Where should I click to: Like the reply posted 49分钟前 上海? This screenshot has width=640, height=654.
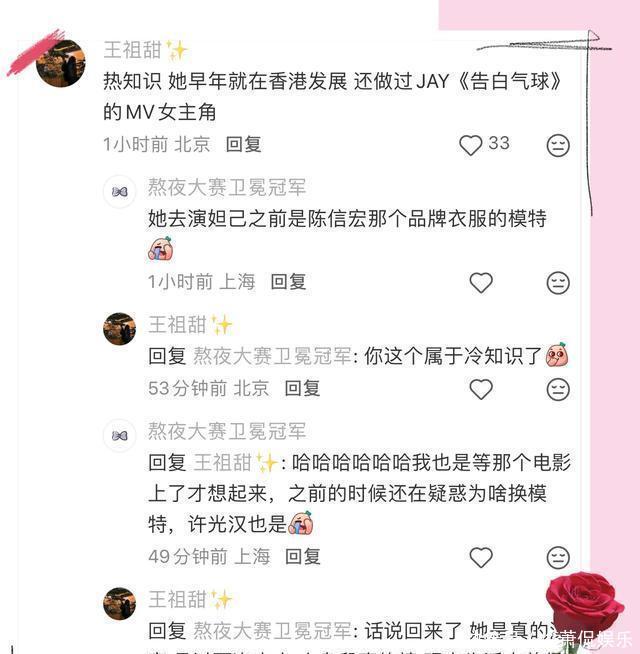click(x=481, y=557)
